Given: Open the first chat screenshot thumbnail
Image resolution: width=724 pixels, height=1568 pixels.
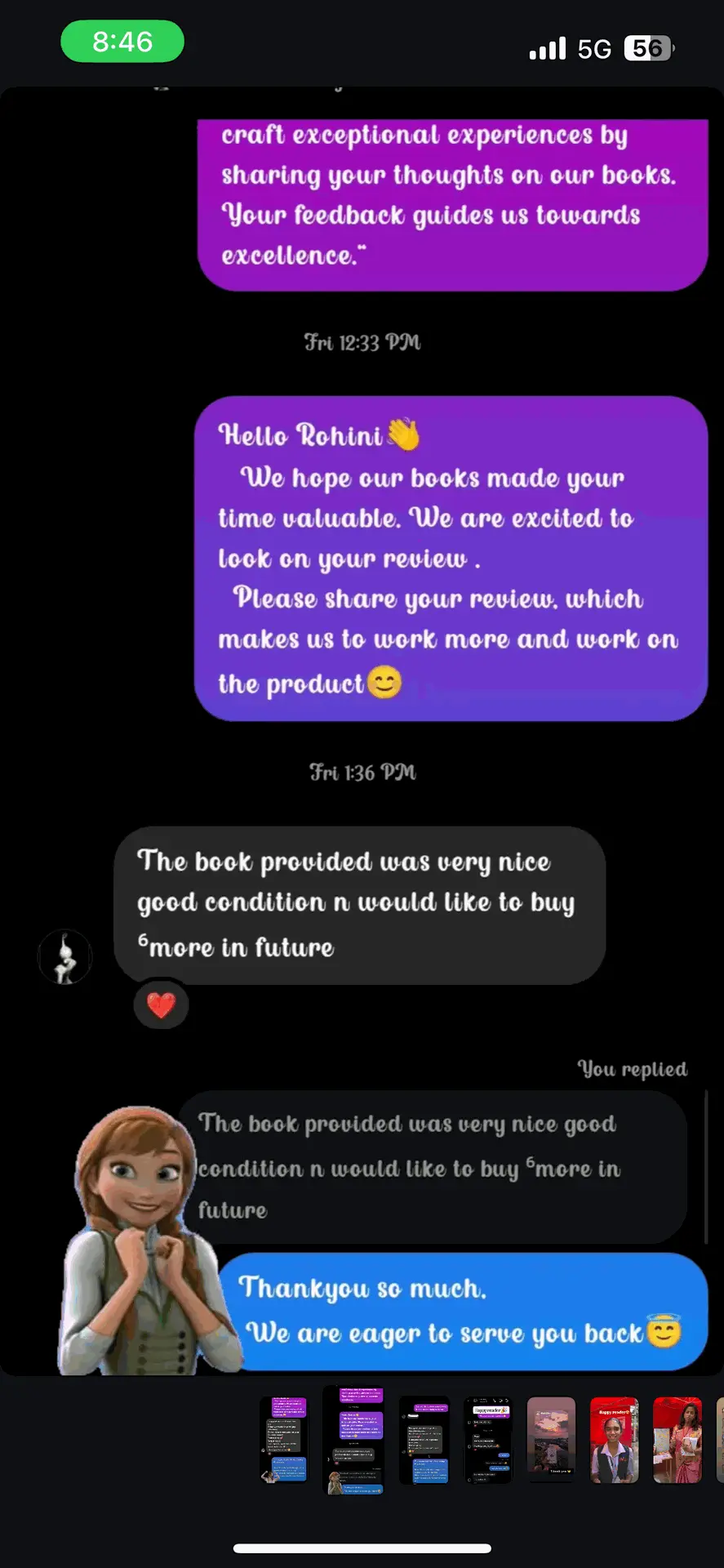Looking at the screenshot, I should coord(283,1440).
